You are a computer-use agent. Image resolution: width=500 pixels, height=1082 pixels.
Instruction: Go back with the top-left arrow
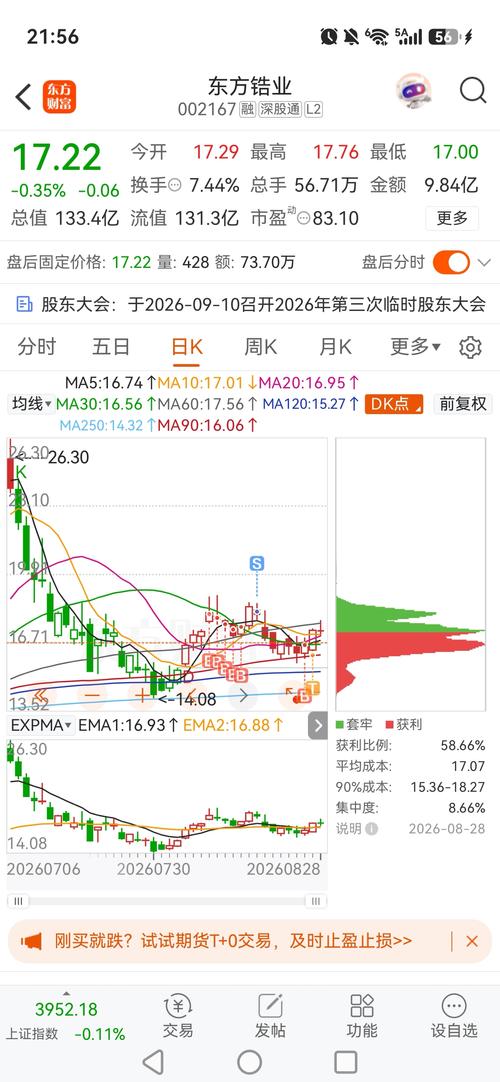point(23,97)
